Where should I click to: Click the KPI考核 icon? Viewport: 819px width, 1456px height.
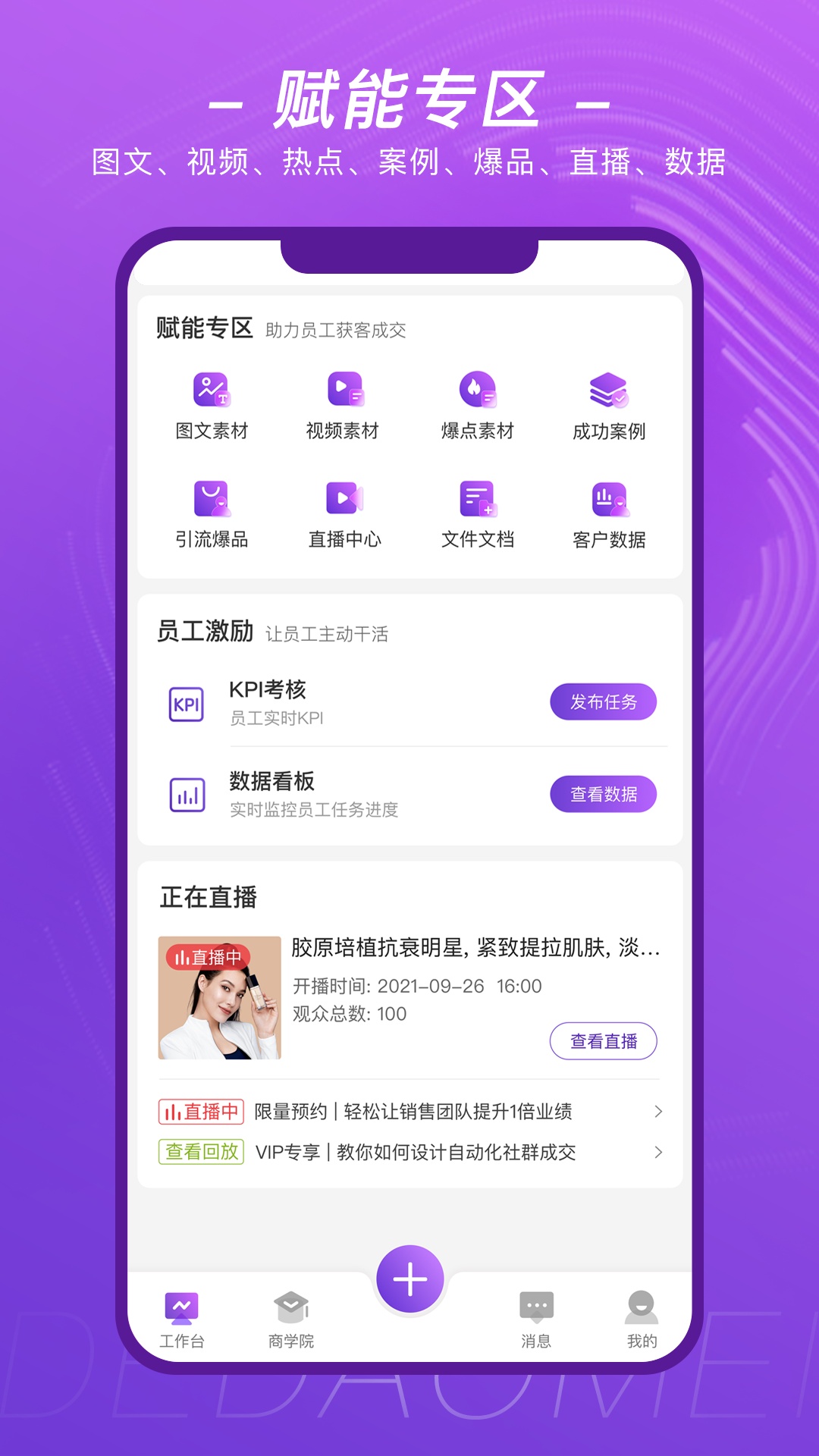pos(187,704)
